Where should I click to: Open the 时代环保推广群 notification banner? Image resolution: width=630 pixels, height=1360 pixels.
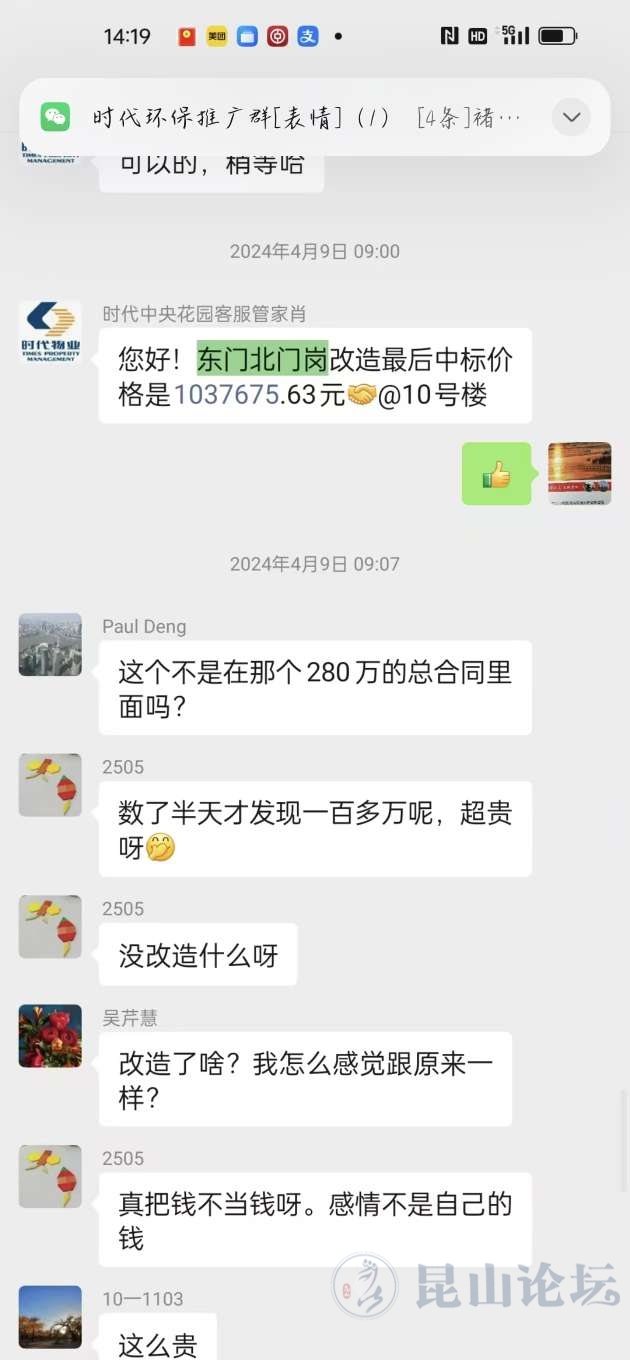[x=300, y=118]
